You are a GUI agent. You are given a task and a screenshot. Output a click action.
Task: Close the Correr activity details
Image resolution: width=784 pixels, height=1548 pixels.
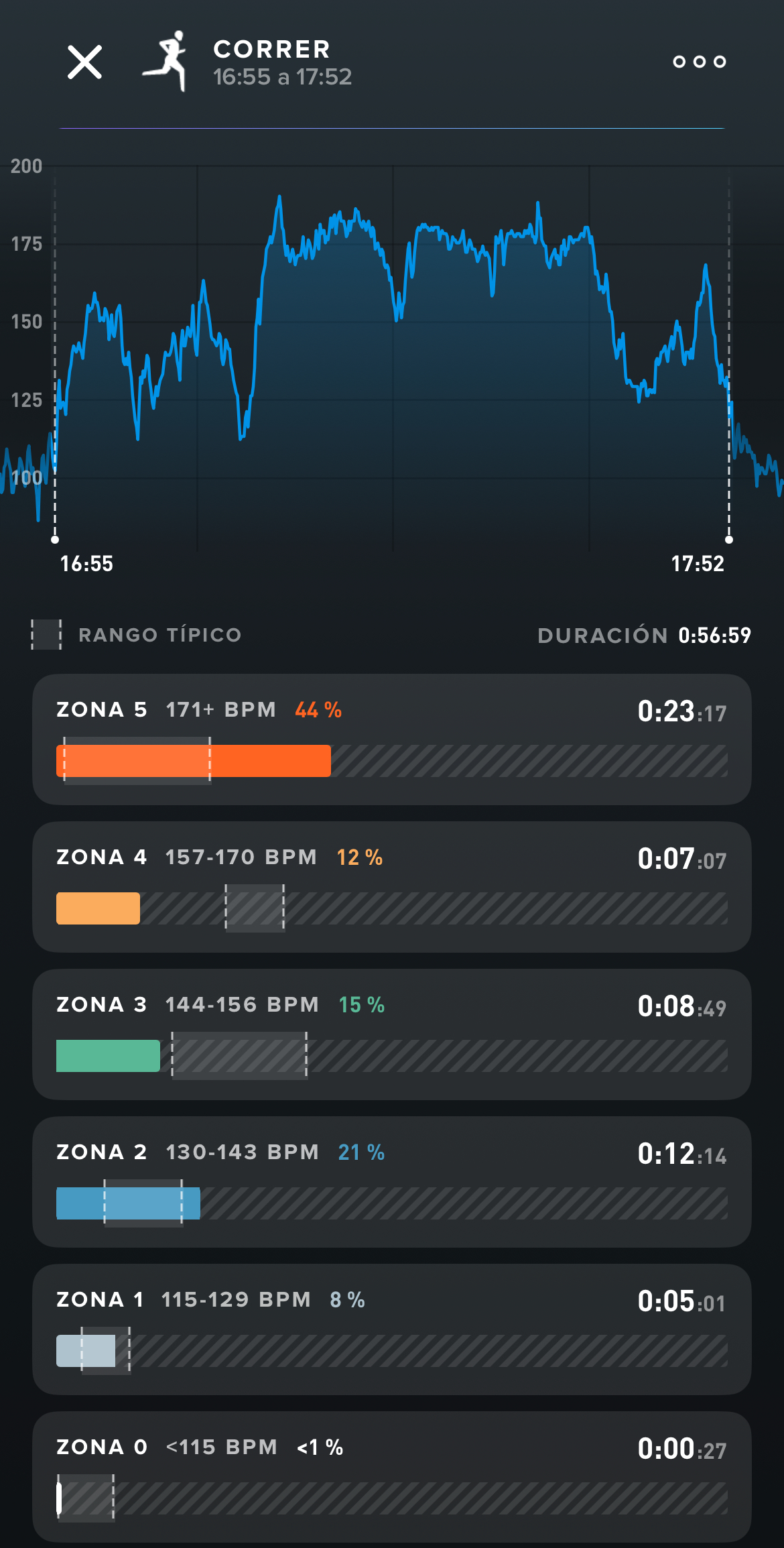point(85,62)
